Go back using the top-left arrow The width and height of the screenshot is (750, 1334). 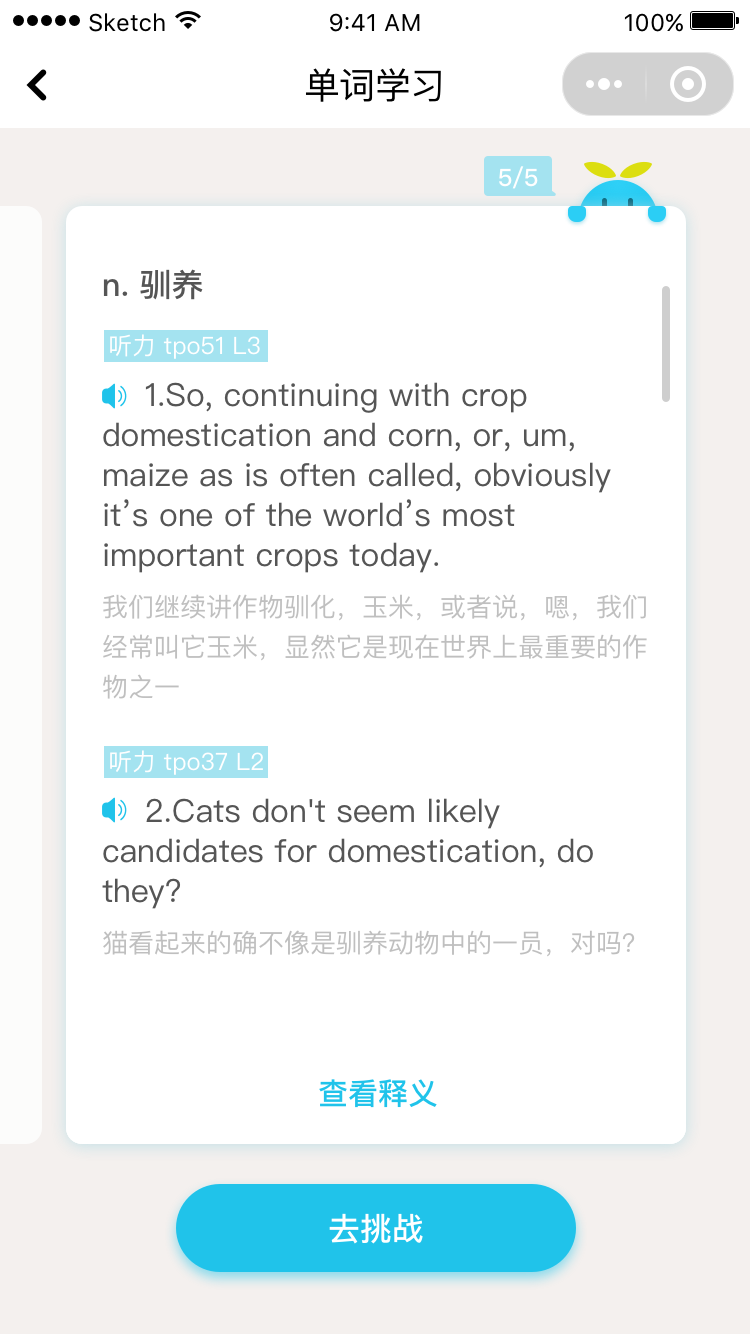click(x=37, y=85)
